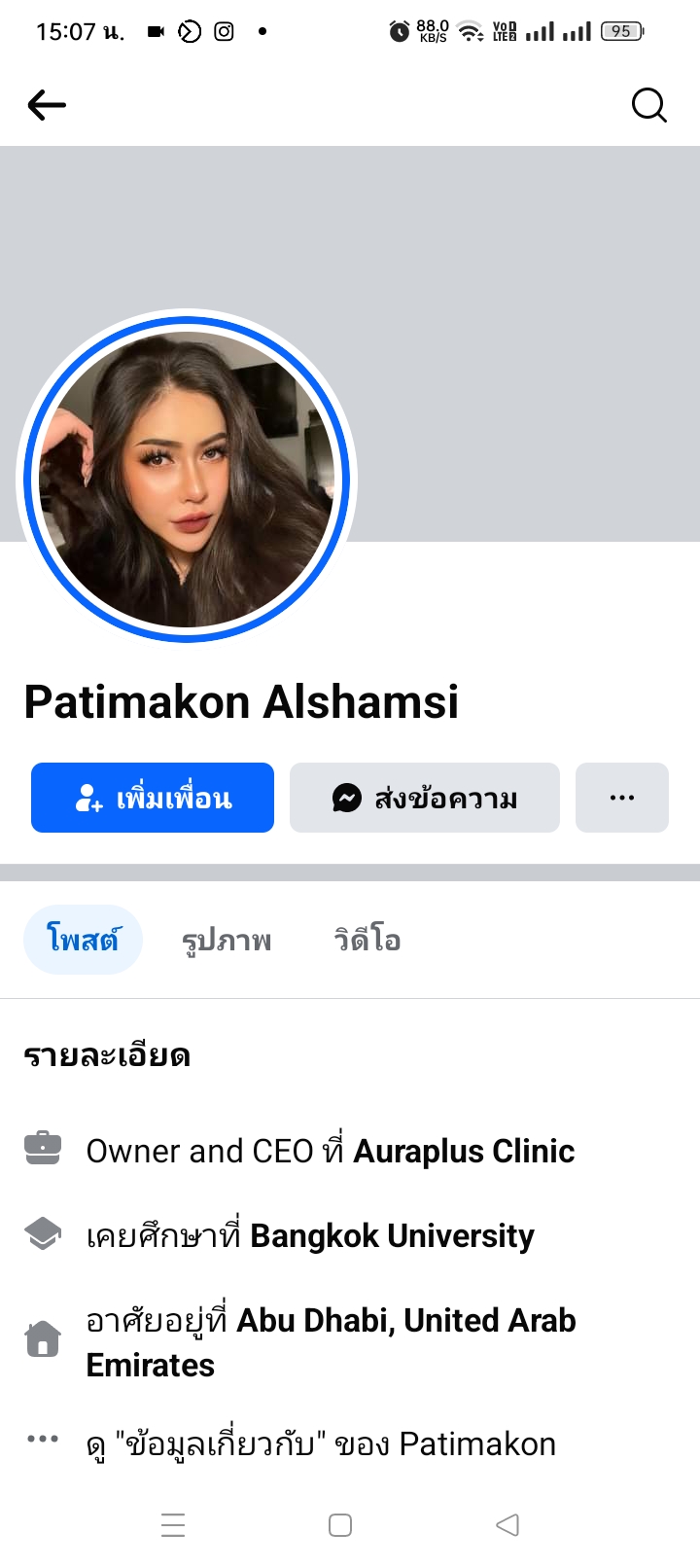Go back using the top arrow

pos(47,105)
